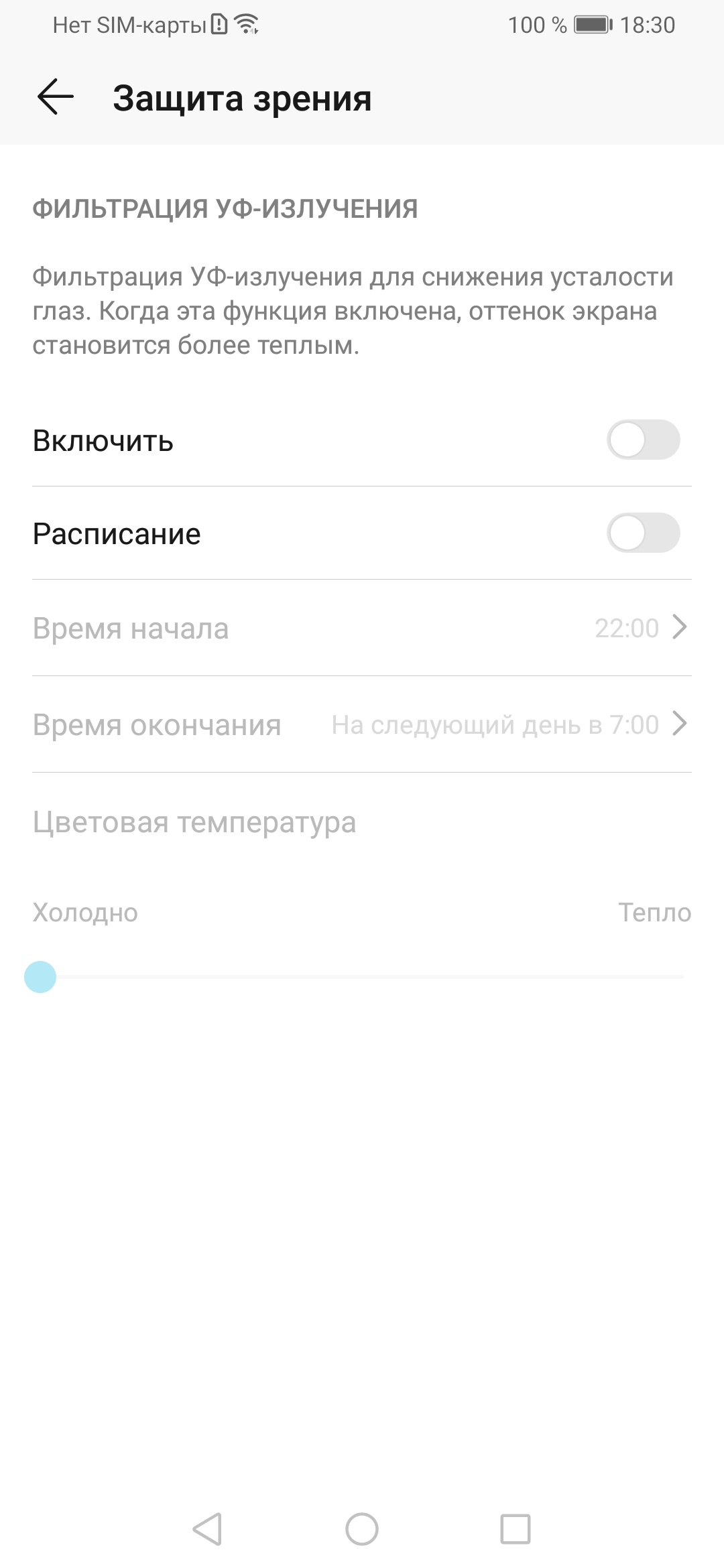
Task: Go back from Защита зрения screen
Action: coord(56,98)
